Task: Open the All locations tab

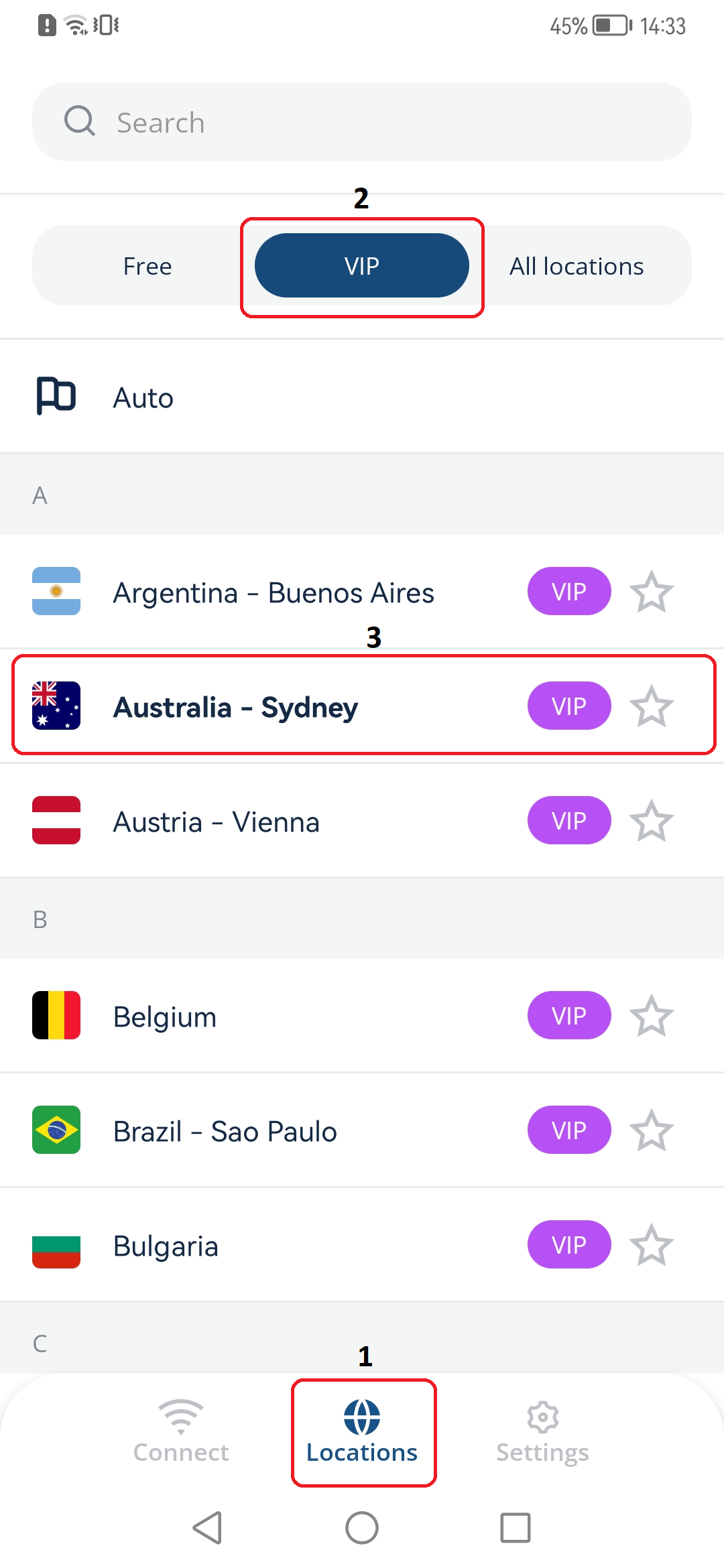Action: [x=577, y=265]
